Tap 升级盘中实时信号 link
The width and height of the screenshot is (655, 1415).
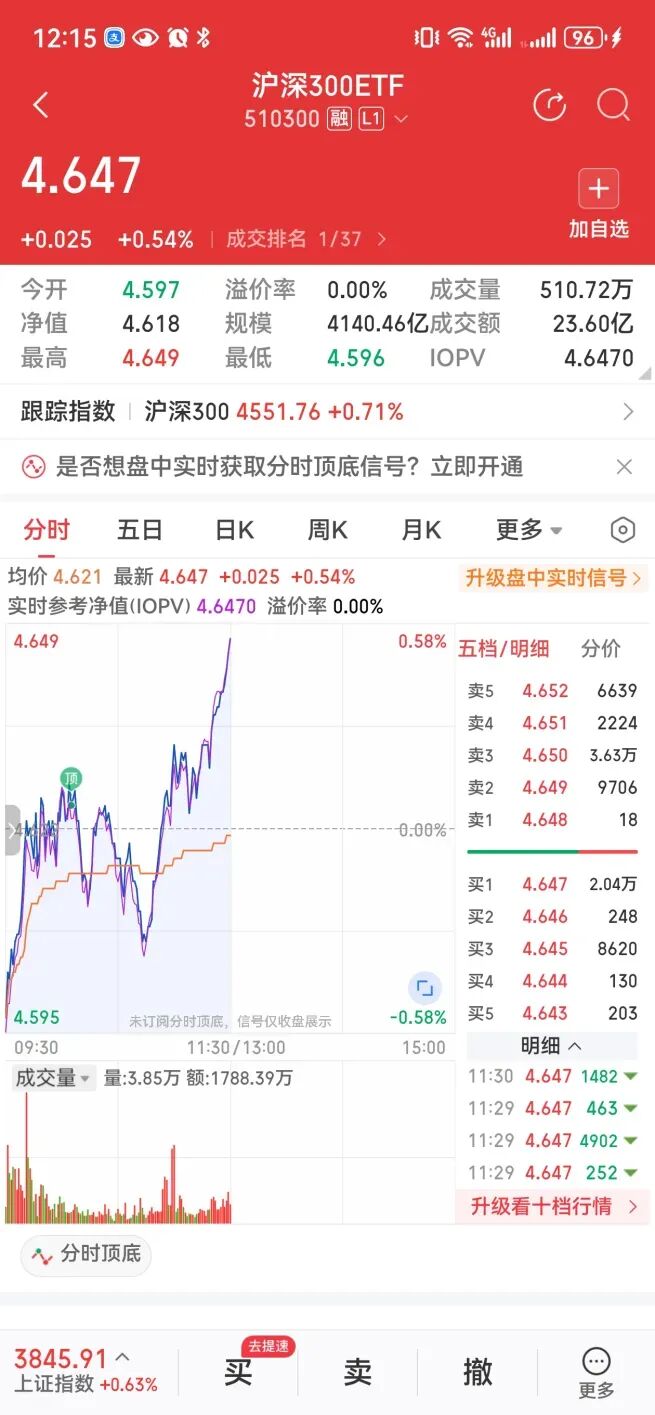pyautogui.click(x=552, y=578)
